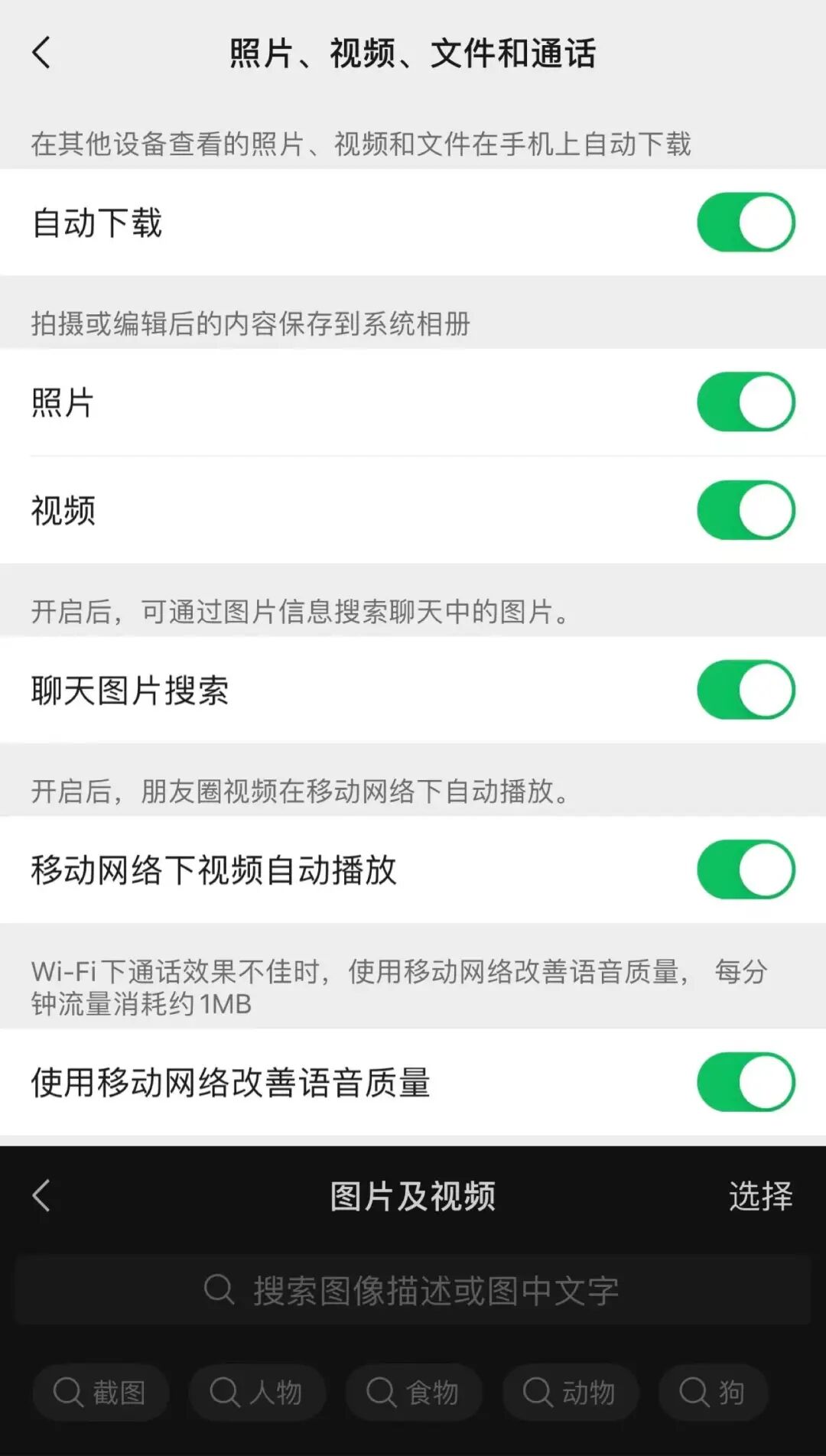
Task: Go back from the 照片、视频、文件和通话 page
Action: [x=42, y=53]
